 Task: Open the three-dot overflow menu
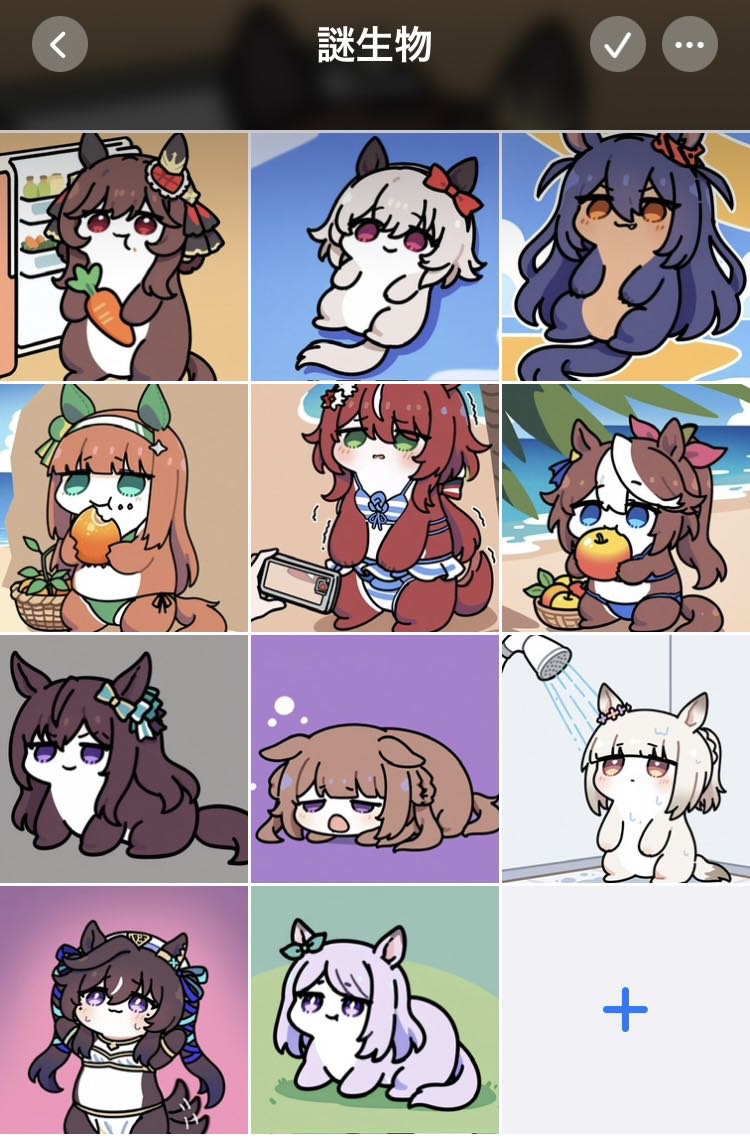click(690, 45)
